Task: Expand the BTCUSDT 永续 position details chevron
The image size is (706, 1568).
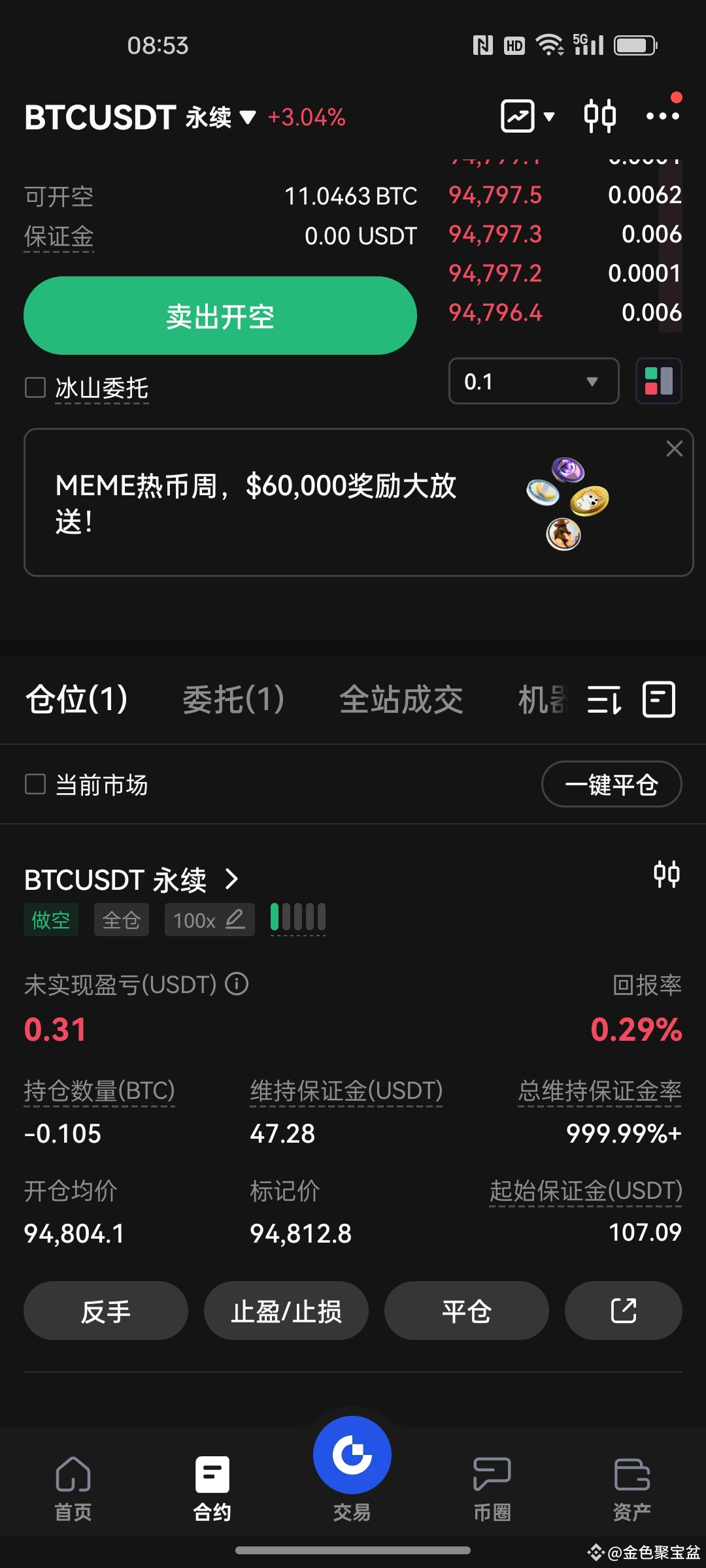Action: [x=230, y=879]
